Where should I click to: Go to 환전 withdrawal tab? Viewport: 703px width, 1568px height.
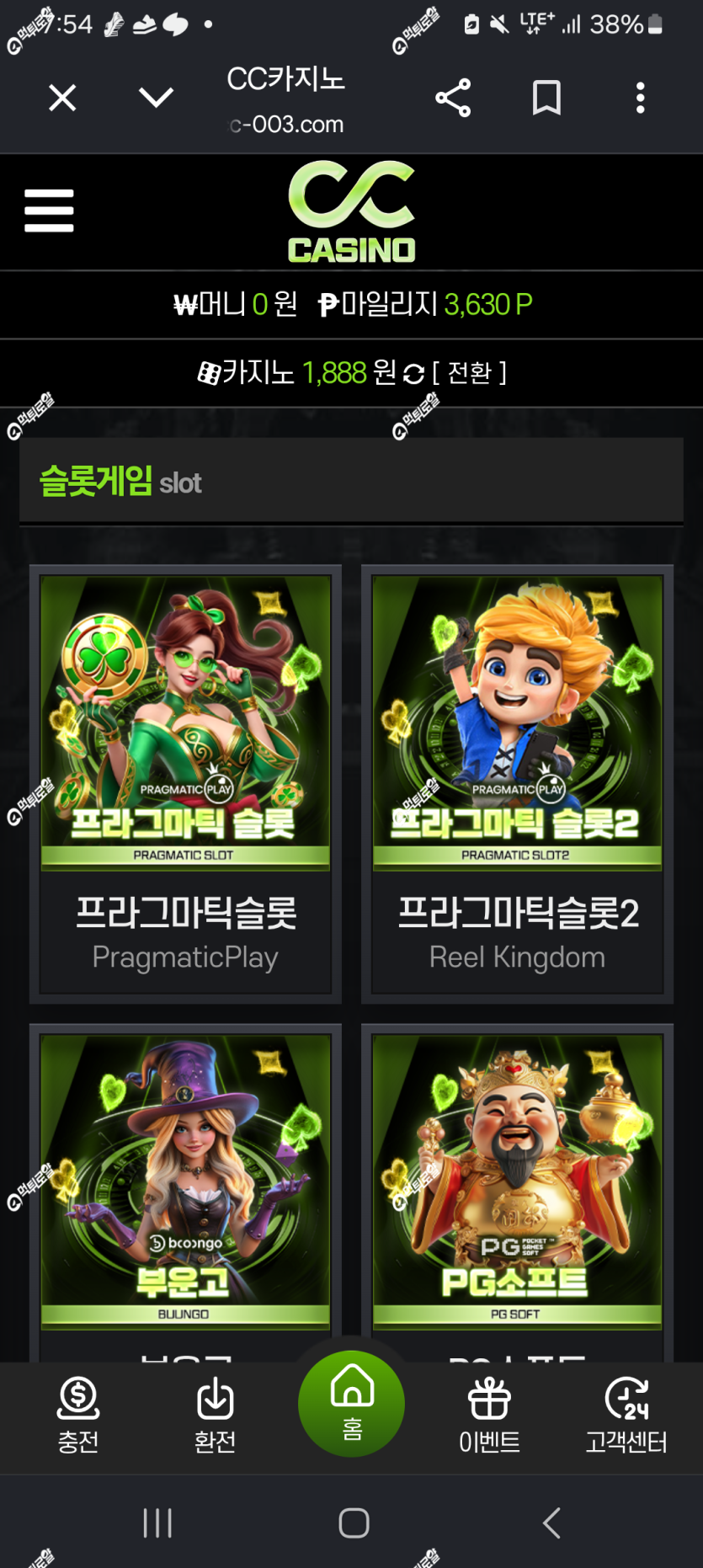click(215, 1416)
